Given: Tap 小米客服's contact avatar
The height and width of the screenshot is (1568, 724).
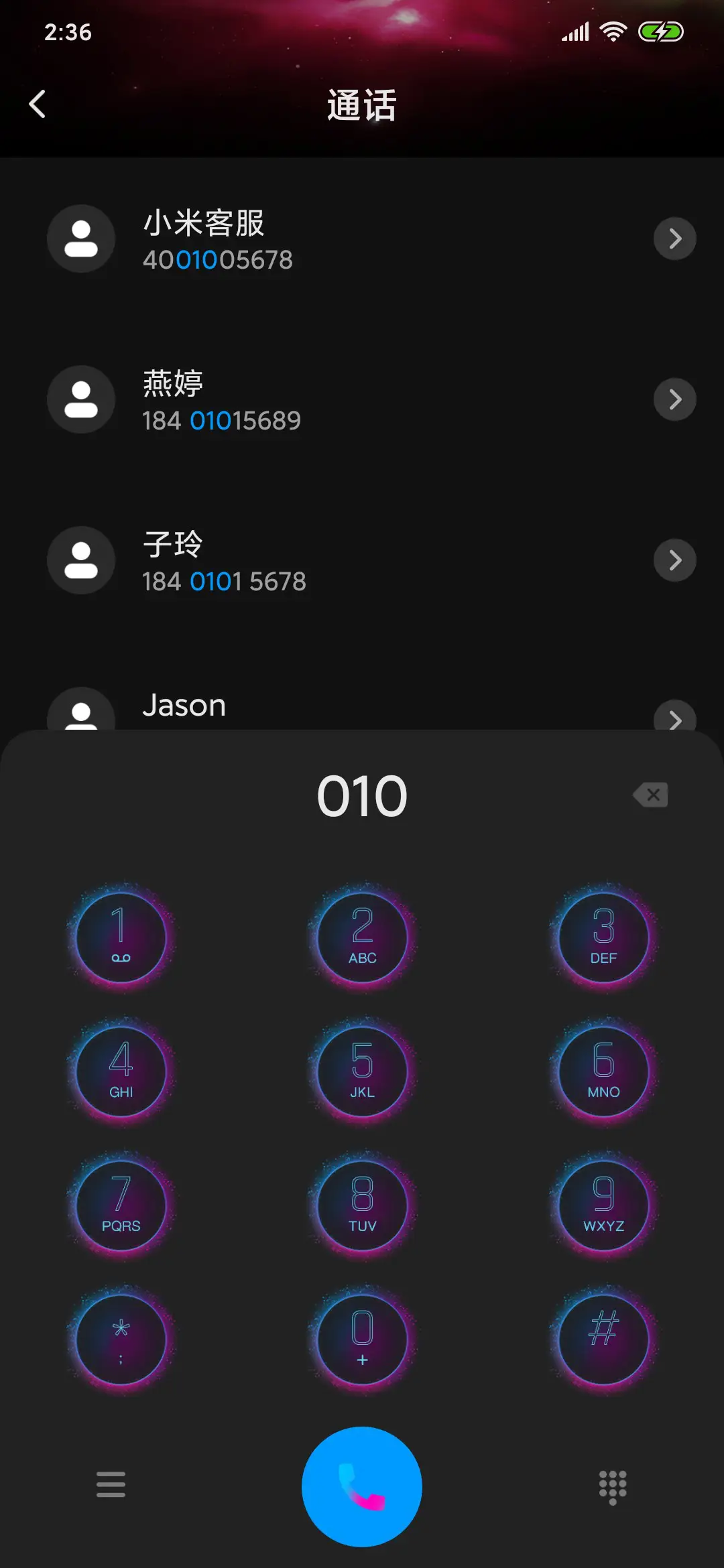Looking at the screenshot, I should pyautogui.click(x=80, y=238).
